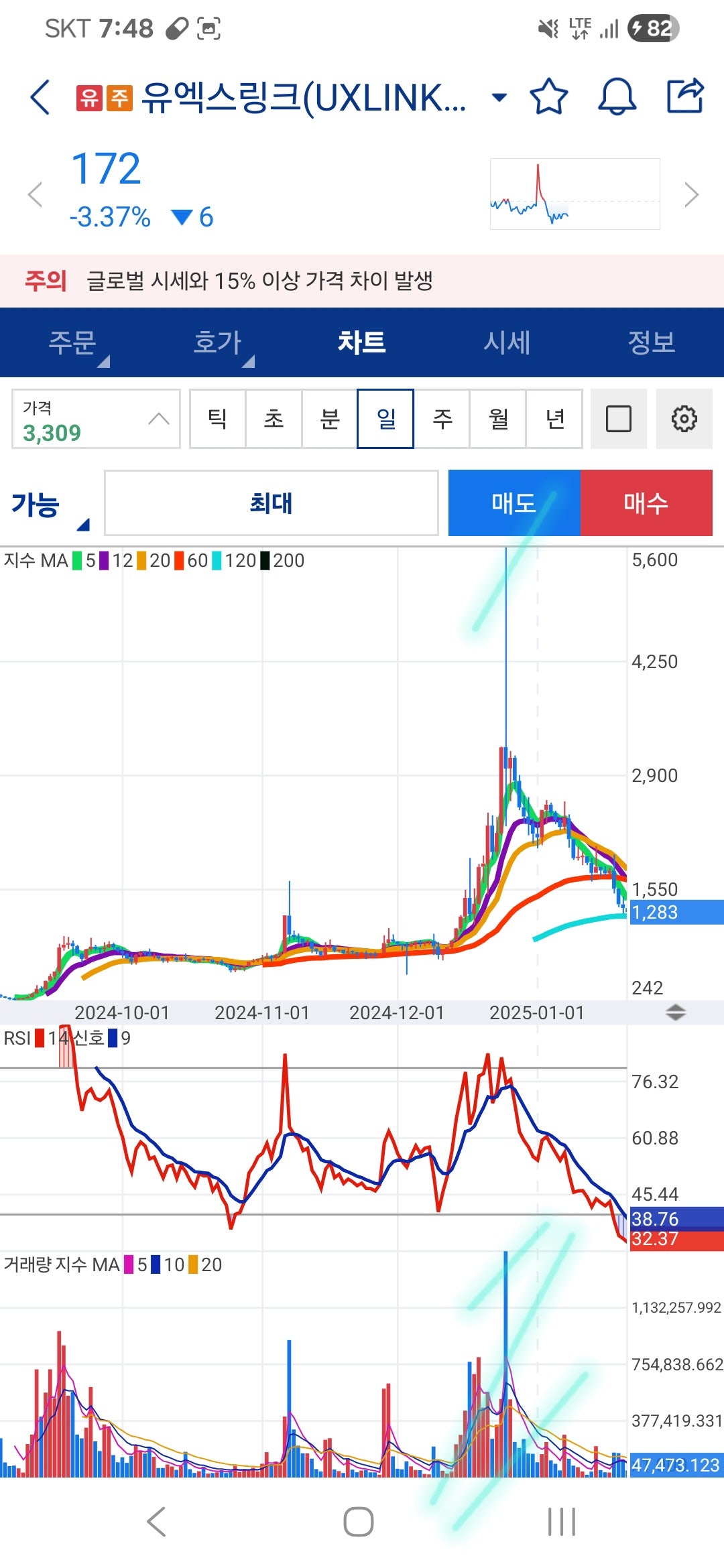This screenshot has width=724, height=1568.
Task: Add UXLINK to favorites with the star
Action: (x=548, y=97)
